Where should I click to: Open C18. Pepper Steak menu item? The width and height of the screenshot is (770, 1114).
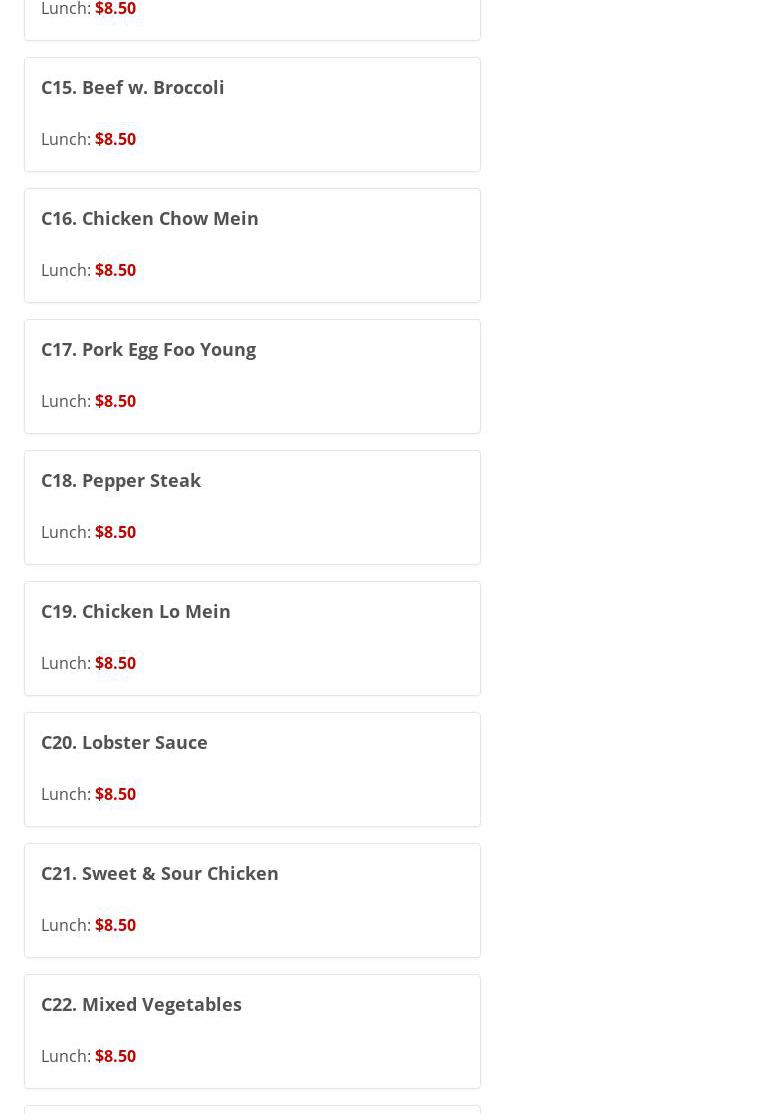point(252,507)
